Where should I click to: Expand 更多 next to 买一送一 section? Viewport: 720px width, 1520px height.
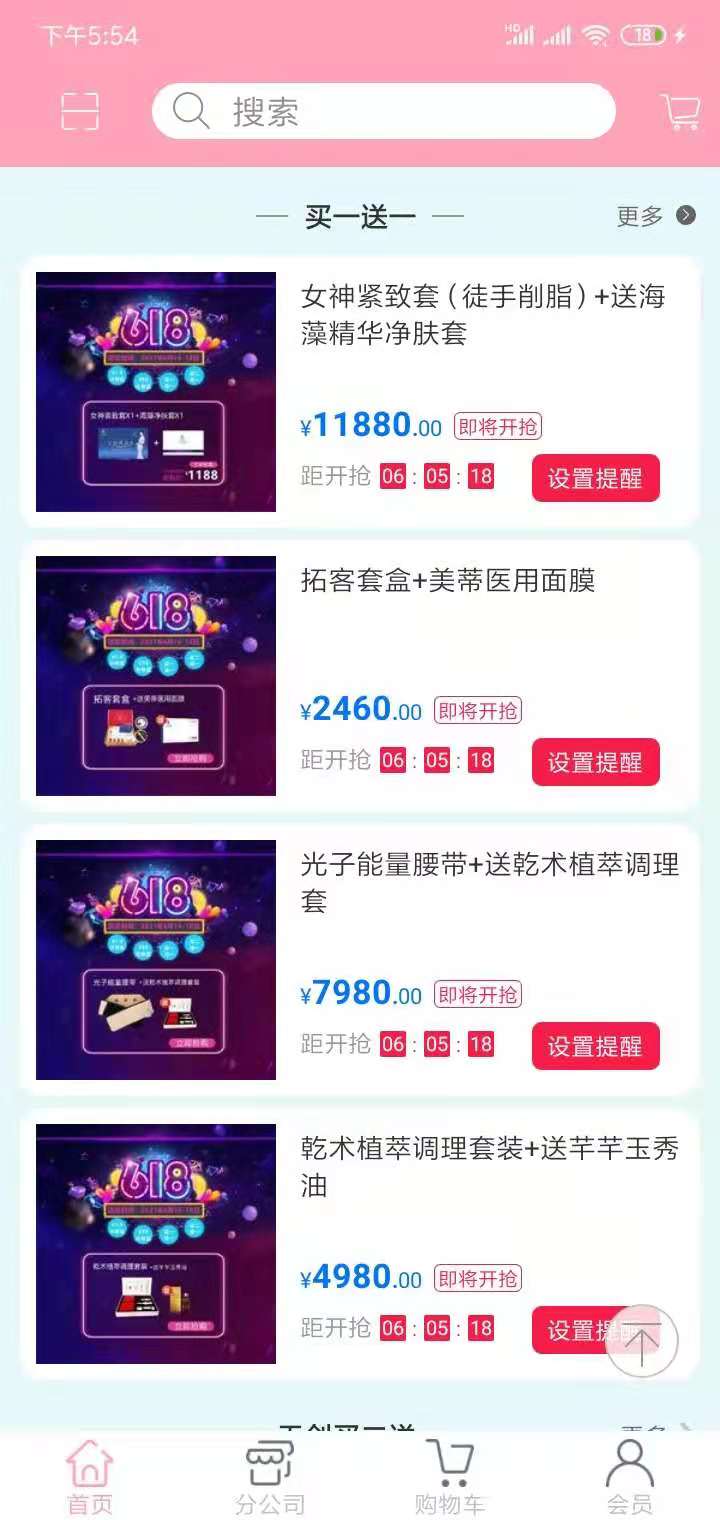[640, 216]
